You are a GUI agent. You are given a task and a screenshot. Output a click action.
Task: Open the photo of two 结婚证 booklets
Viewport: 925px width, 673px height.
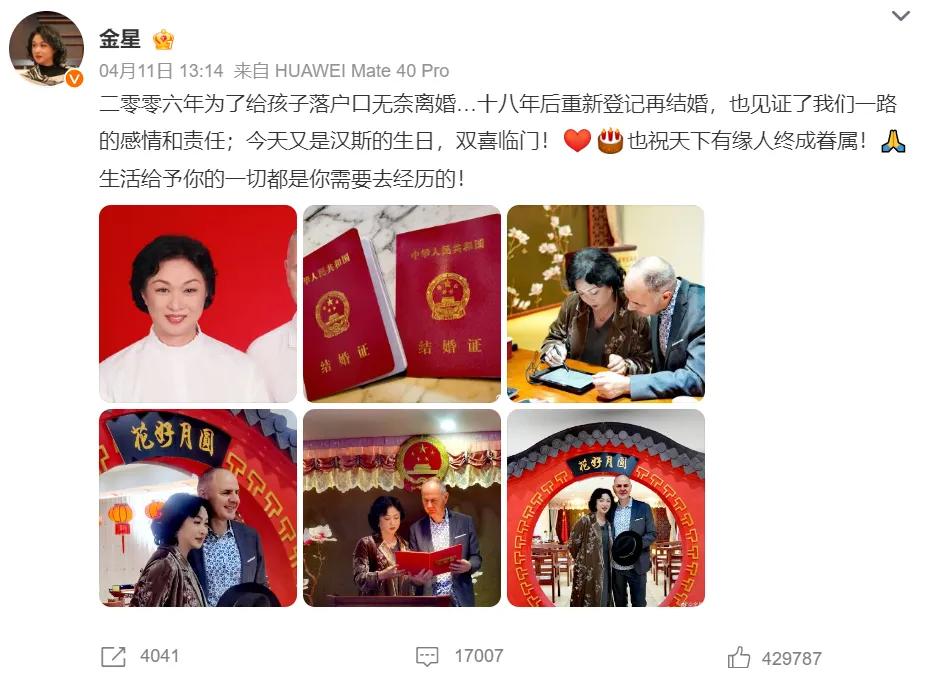(402, 304)
